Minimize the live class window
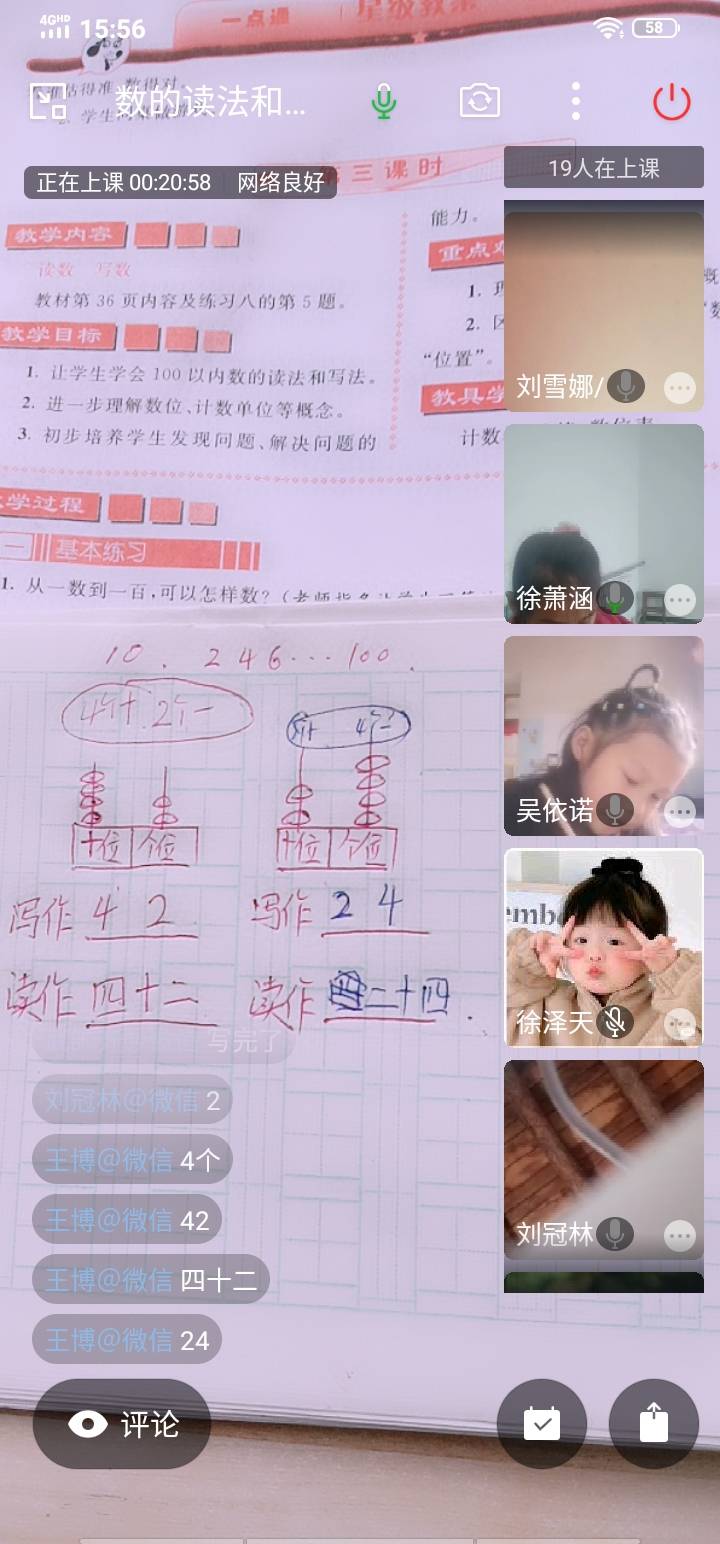The image size is (720, 1544). point(47,101)
